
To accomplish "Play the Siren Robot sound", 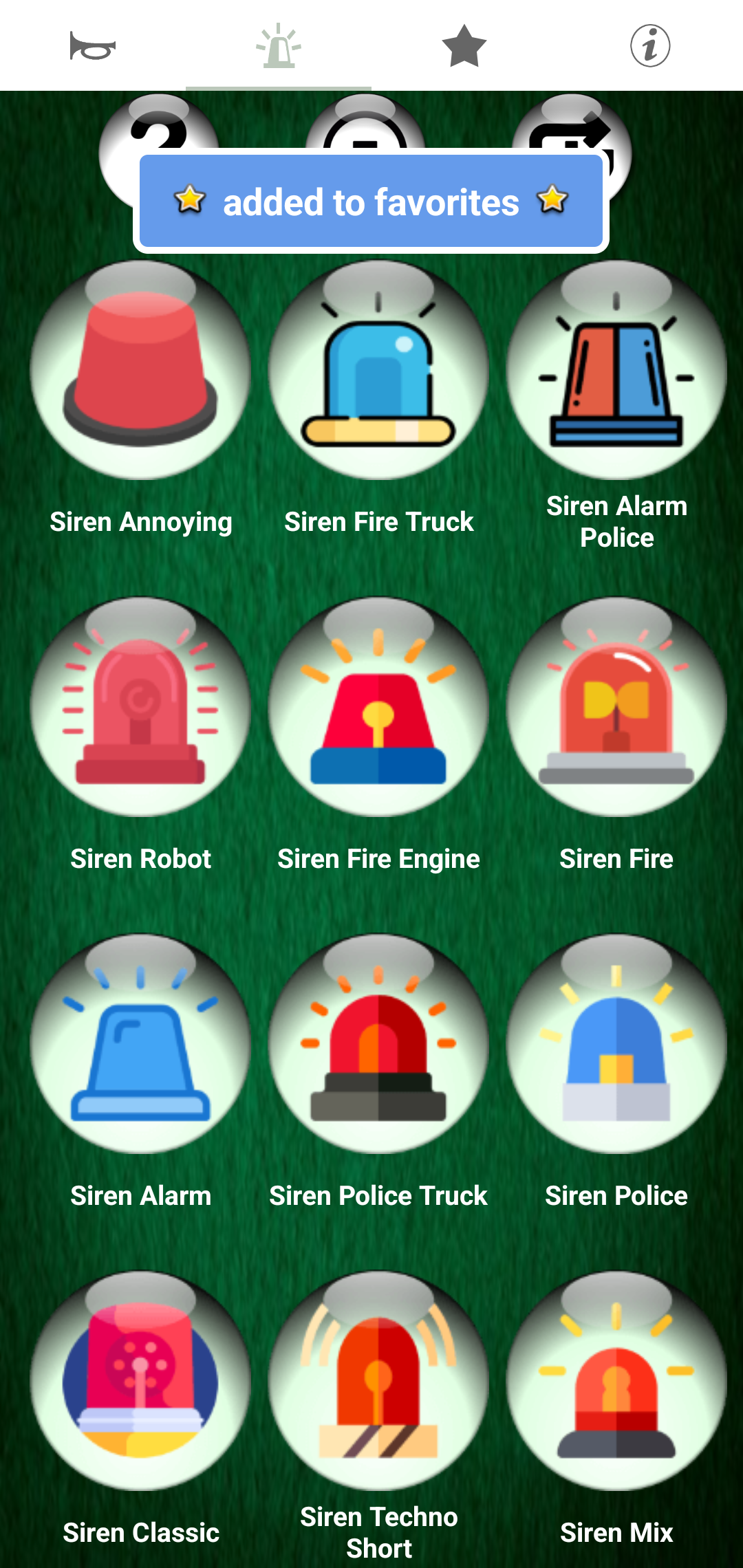I will coord(141,707).
